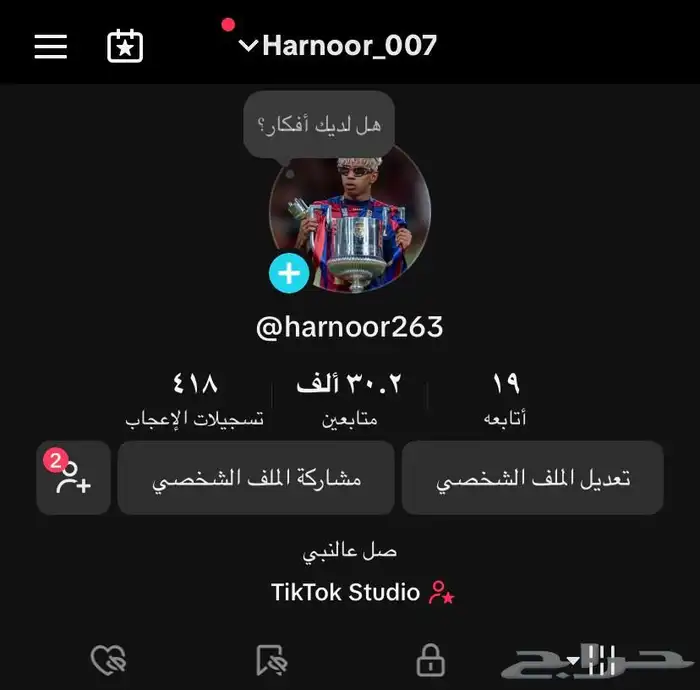Switch to the liked videos heart tab
Screen dimensions: 700x690
[107, 660]
